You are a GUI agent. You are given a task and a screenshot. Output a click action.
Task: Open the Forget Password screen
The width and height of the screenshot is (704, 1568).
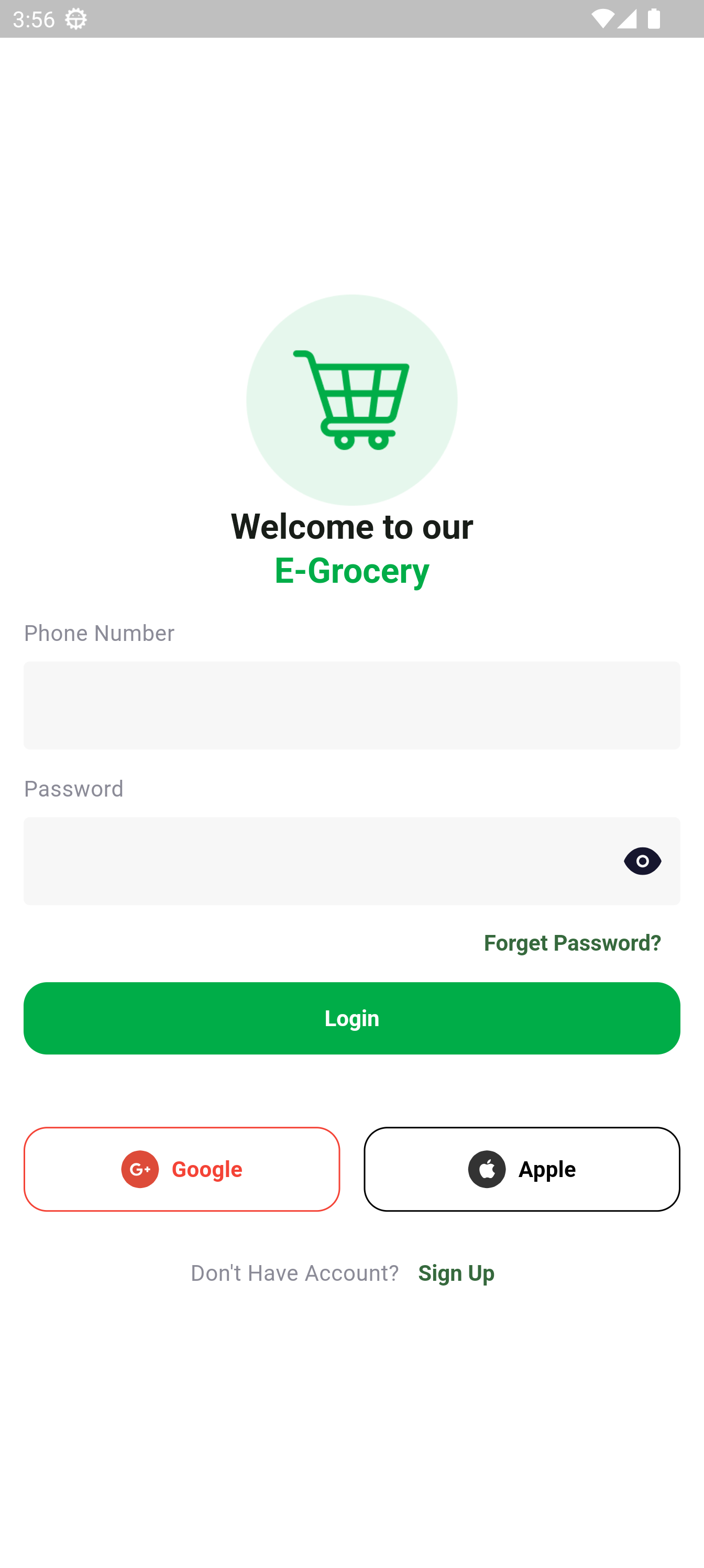[573, 942]
